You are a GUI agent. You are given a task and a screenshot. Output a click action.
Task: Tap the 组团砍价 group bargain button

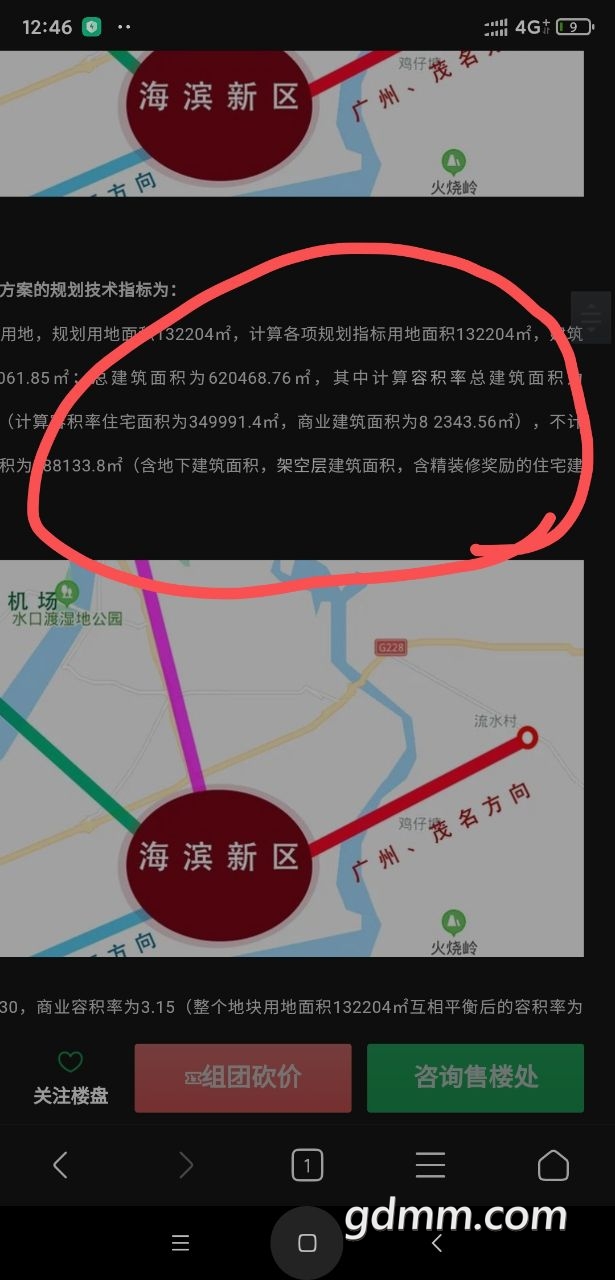click(x=243, y=1077)
